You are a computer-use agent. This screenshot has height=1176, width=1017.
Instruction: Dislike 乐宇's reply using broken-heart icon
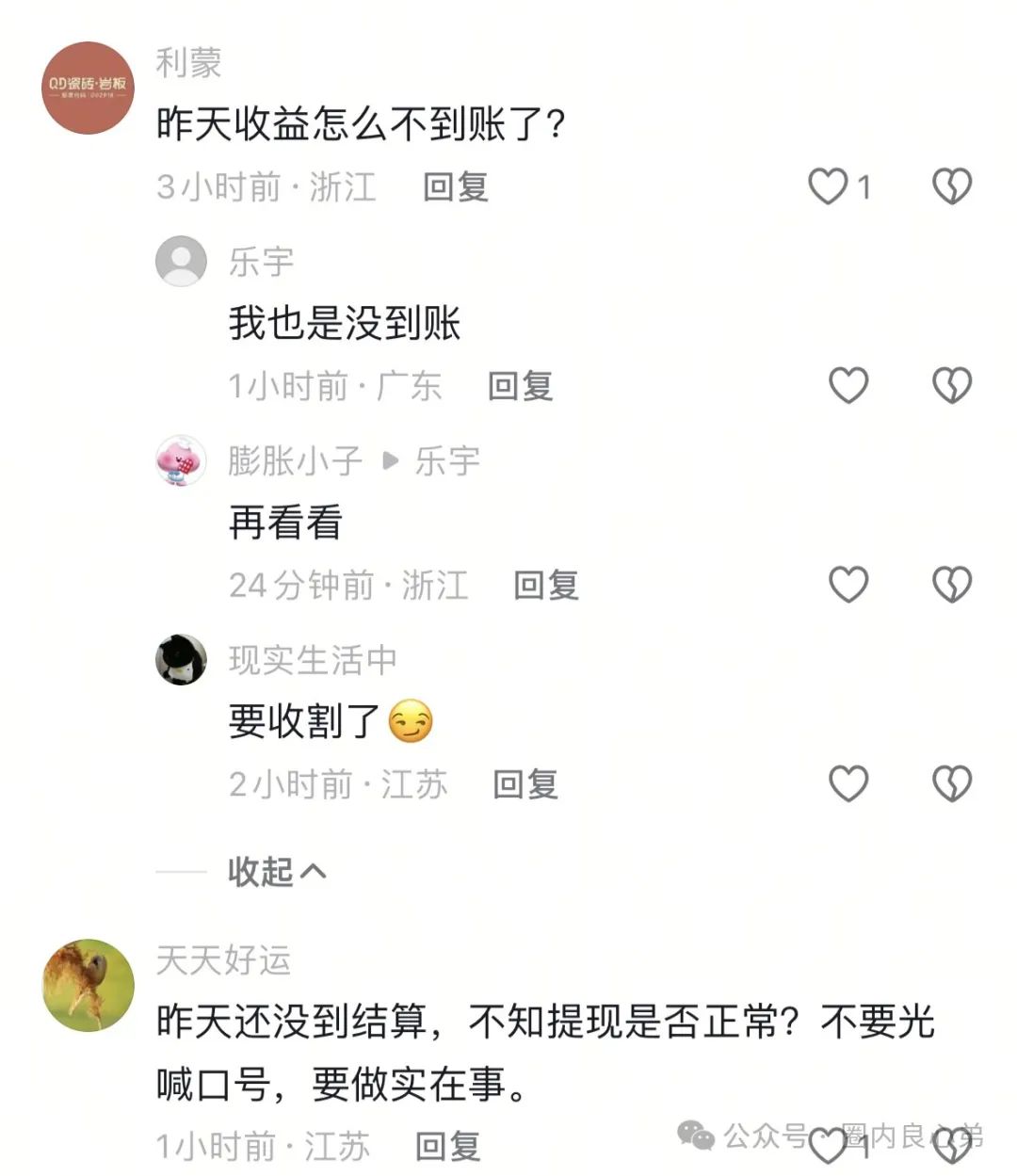954,385
